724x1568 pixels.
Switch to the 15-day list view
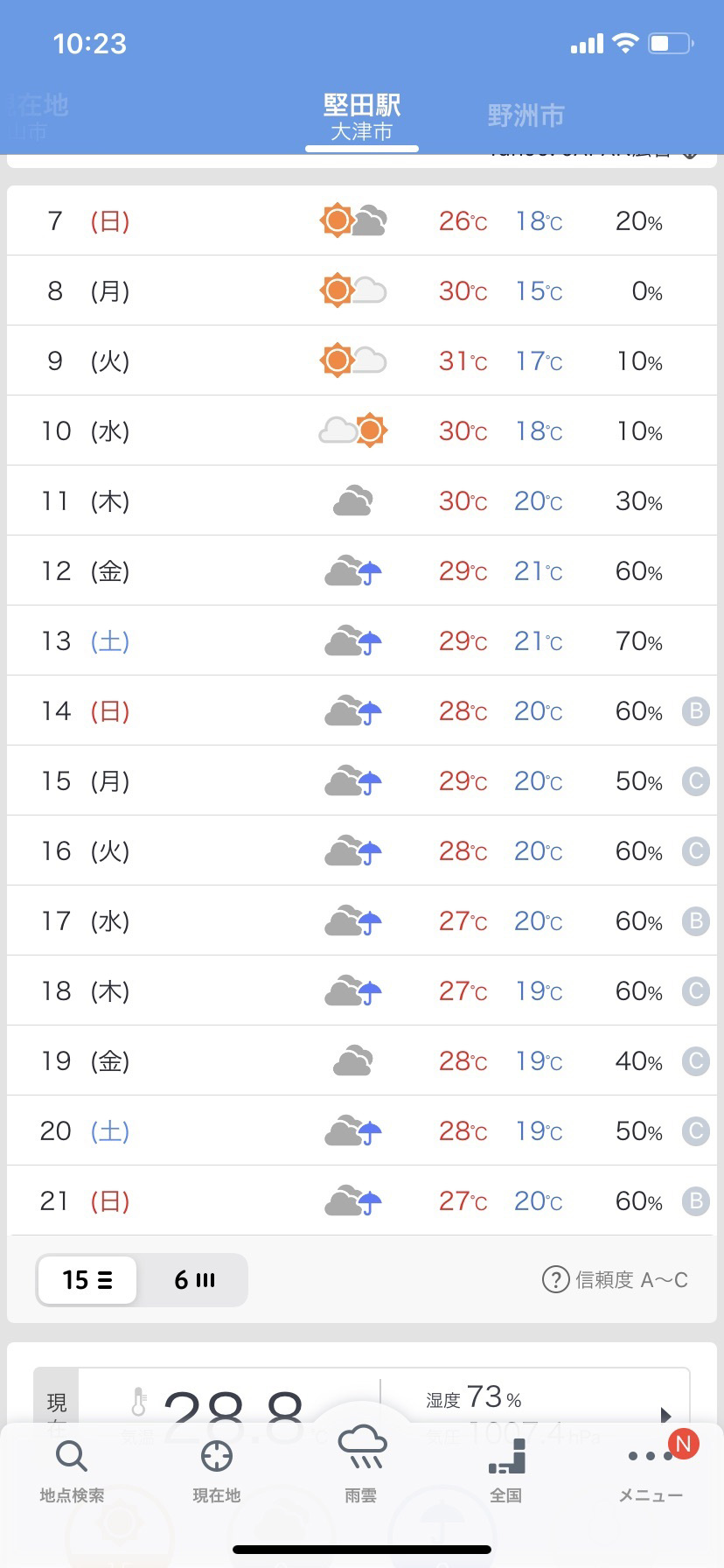87,1280
